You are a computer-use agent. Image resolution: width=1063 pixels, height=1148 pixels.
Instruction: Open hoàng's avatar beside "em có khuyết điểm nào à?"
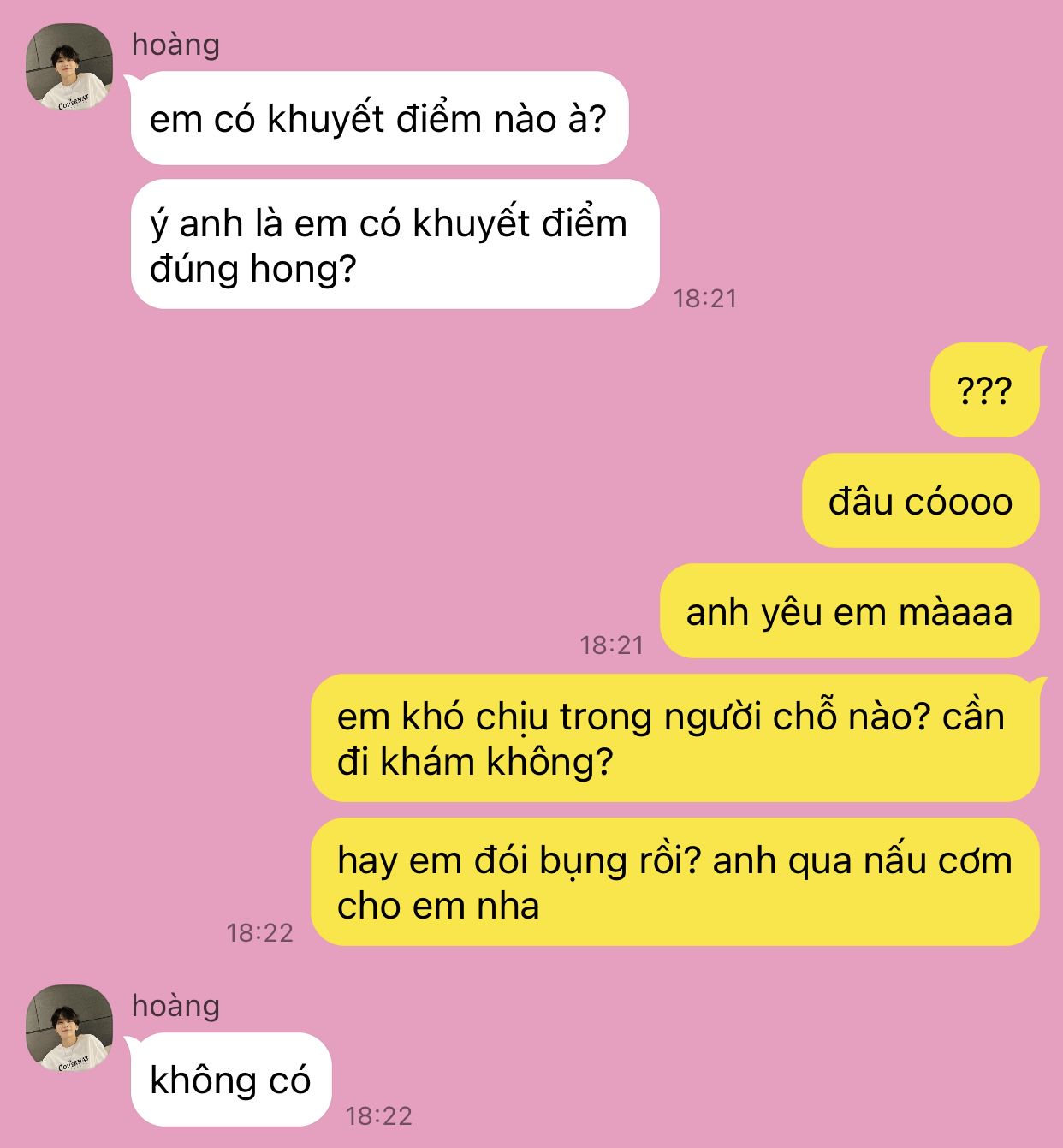69,68
